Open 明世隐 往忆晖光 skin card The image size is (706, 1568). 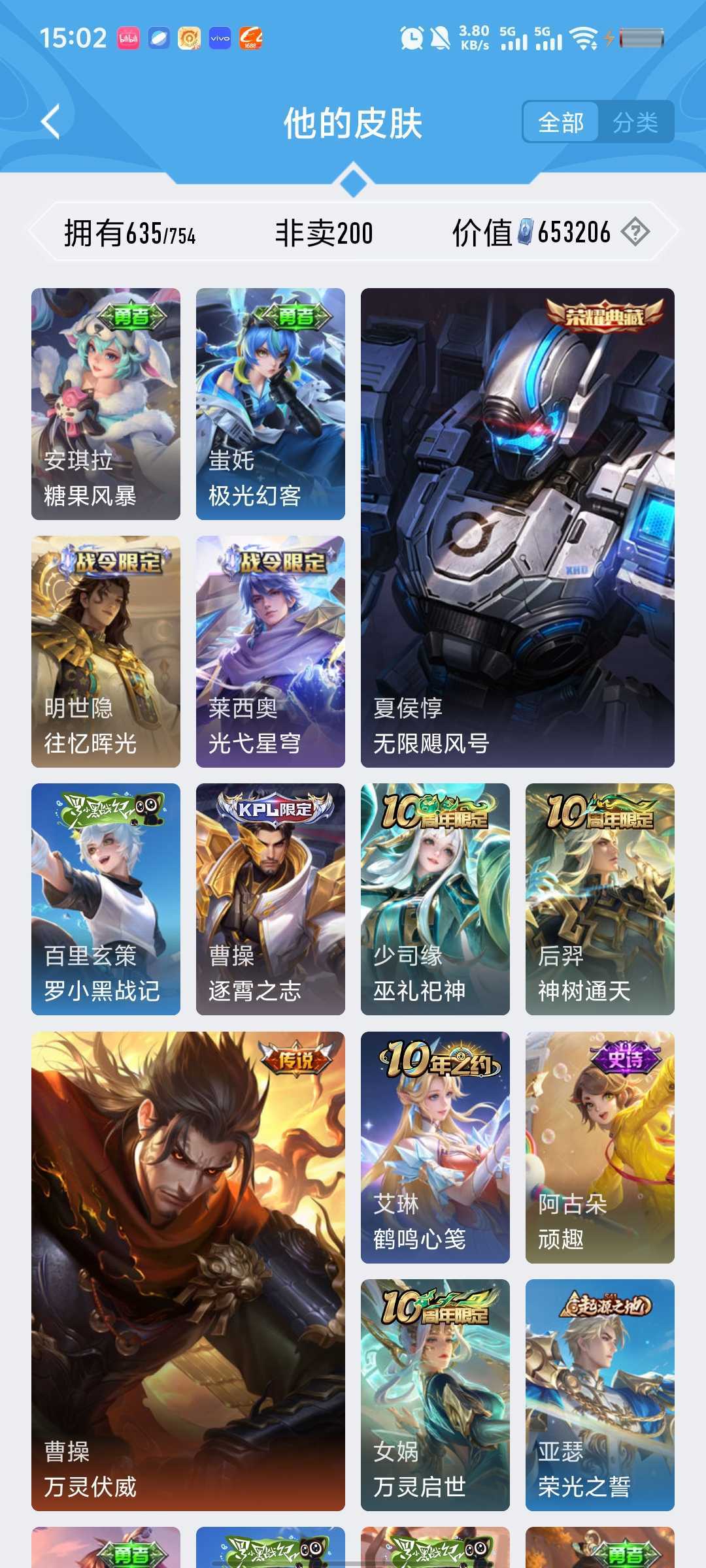106,651
